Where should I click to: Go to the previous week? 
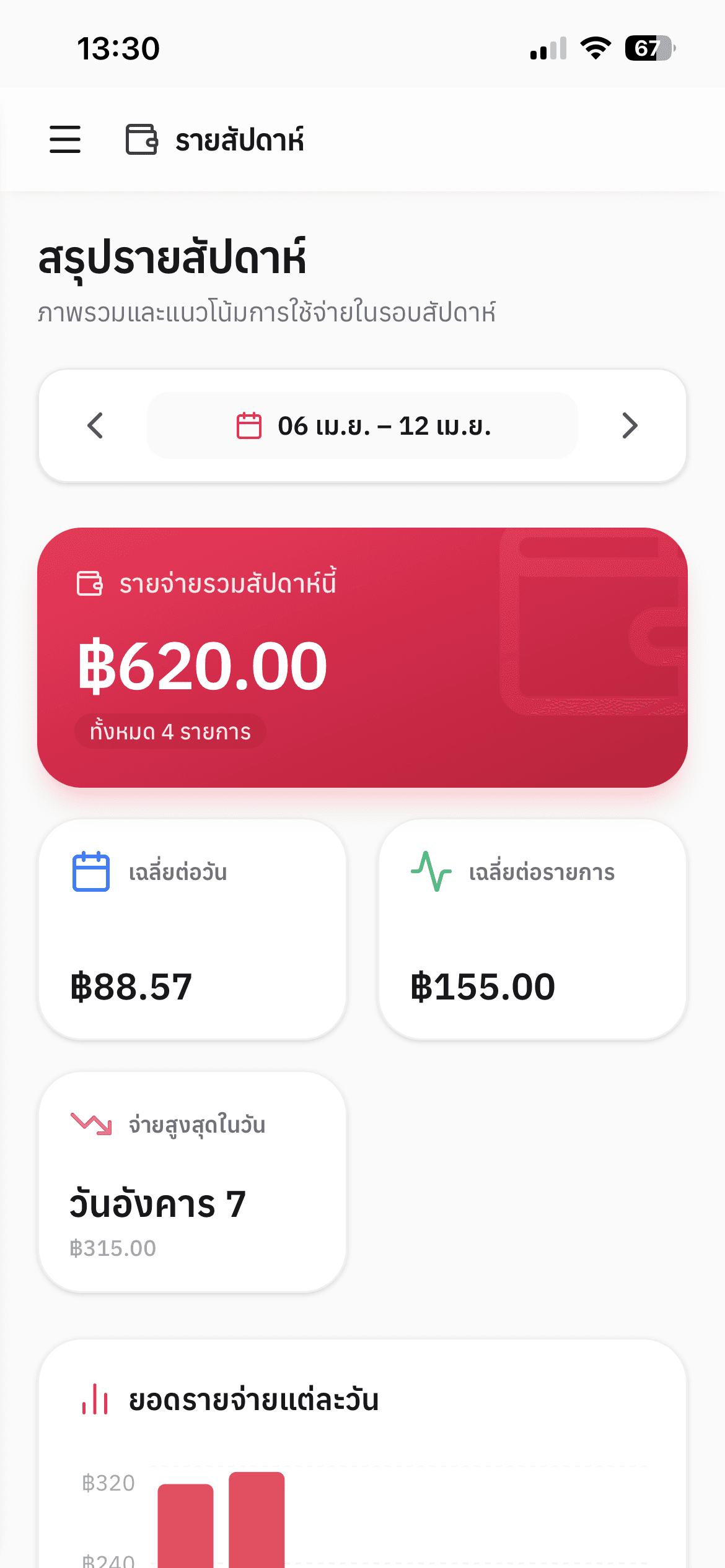click(x=95, y=426)
